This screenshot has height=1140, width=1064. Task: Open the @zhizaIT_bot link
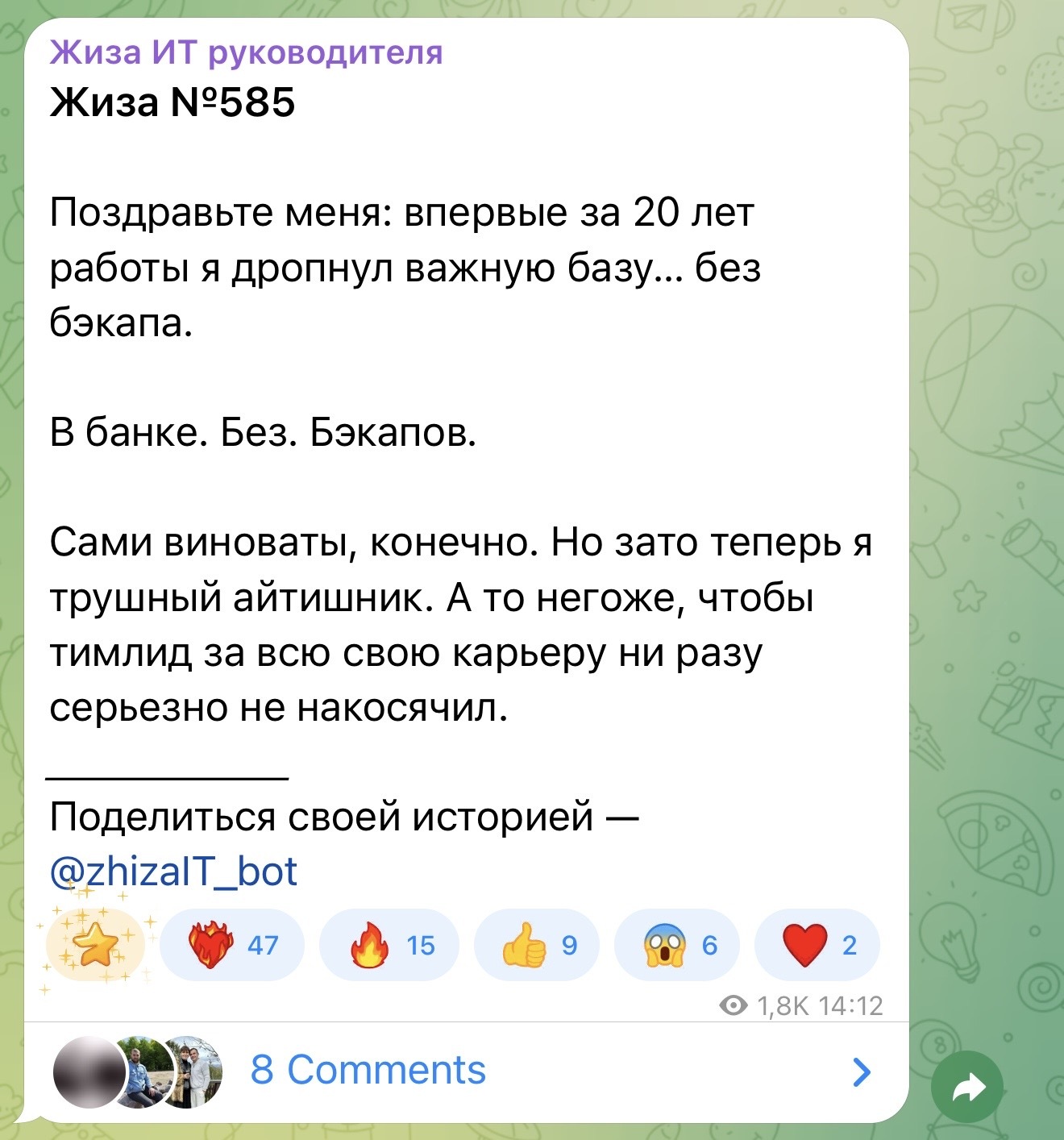point(173,872)
